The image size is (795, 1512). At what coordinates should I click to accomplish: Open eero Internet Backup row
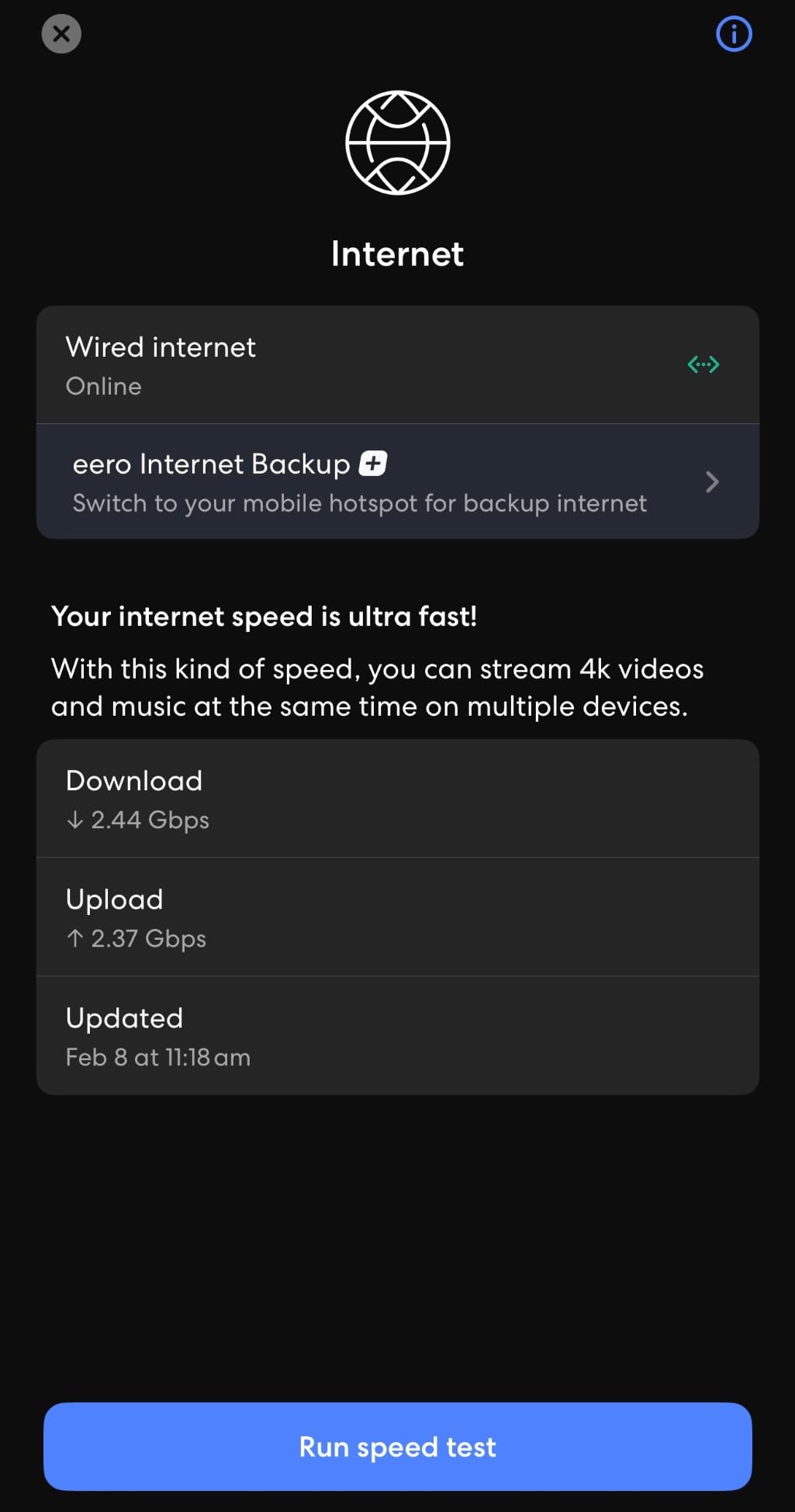pos(397,482)
